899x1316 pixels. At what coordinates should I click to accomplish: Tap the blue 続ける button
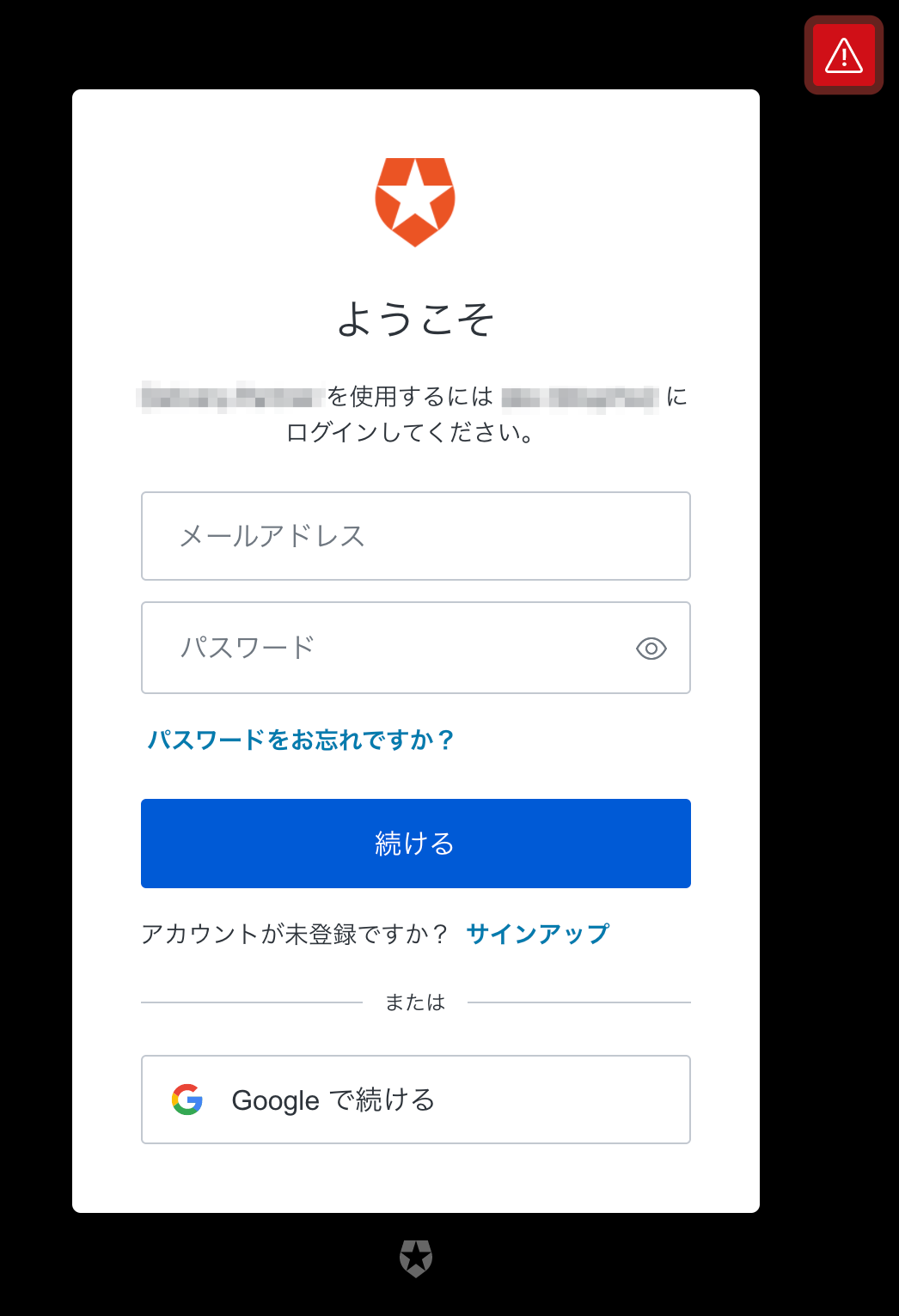click(x=415, y=844)
